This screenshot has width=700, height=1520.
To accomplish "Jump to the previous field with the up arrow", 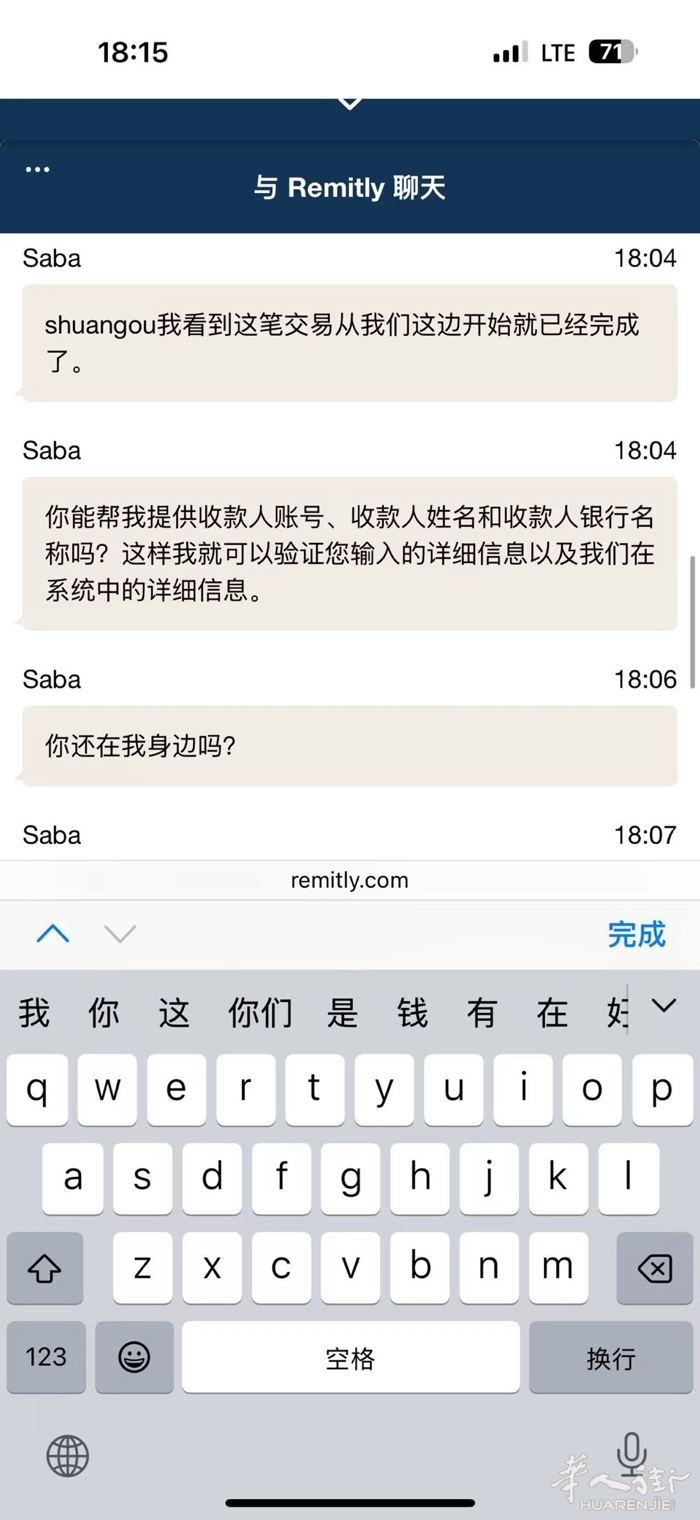I will tap(53, 934).
